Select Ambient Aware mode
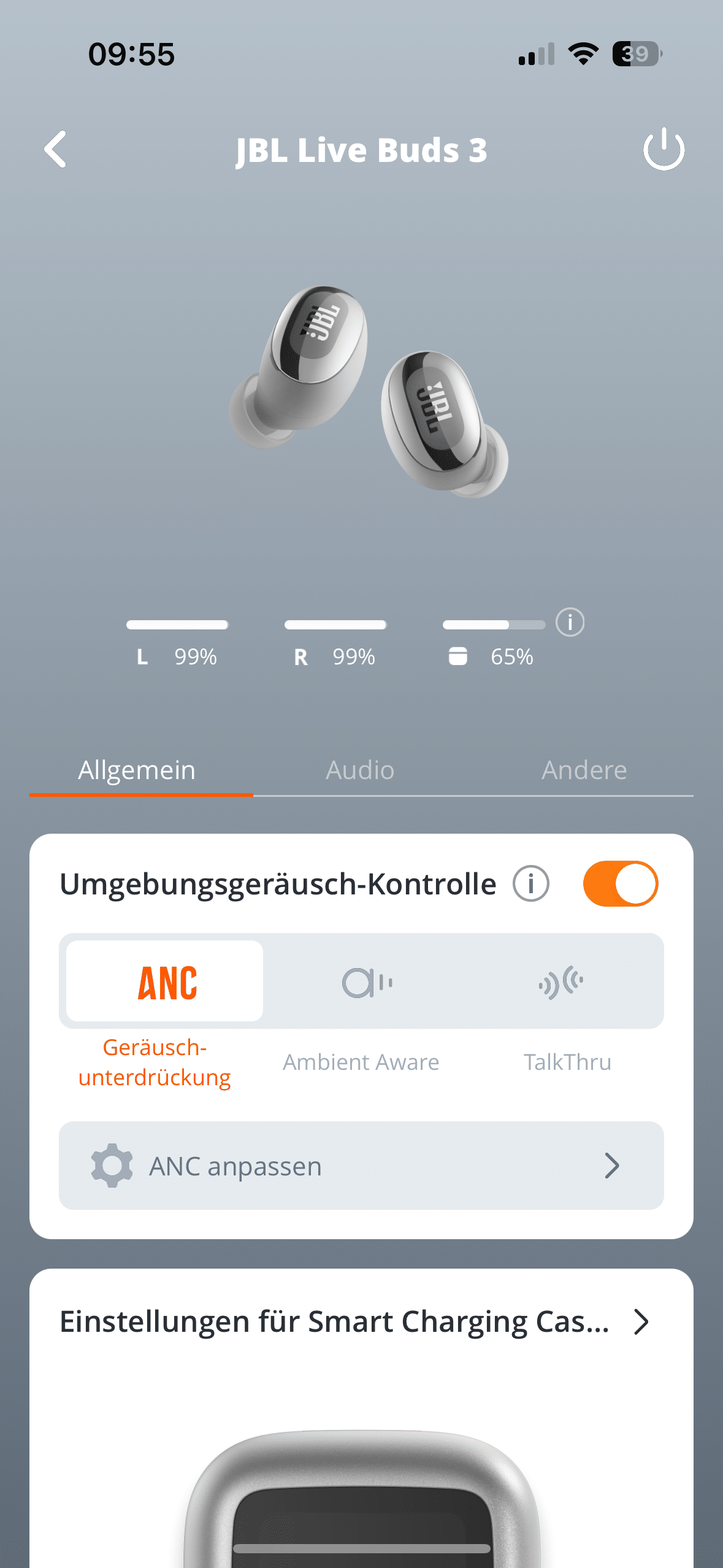The width and height of the screenshot is (723, 1568). point(367,982)
